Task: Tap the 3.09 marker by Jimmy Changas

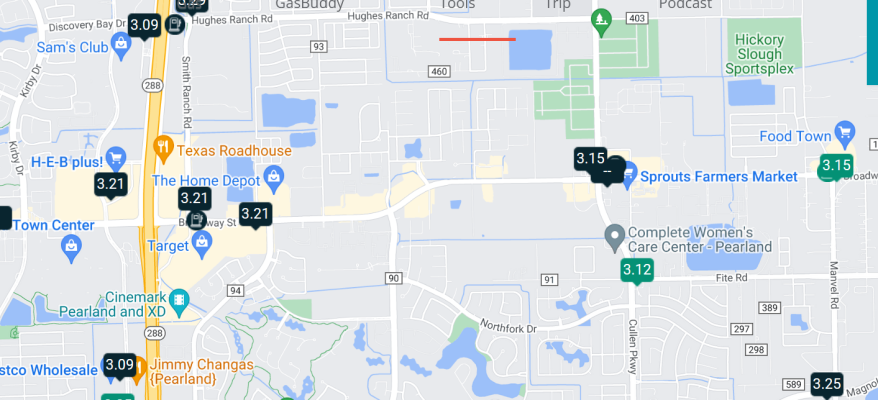Action: coord(119,365)
